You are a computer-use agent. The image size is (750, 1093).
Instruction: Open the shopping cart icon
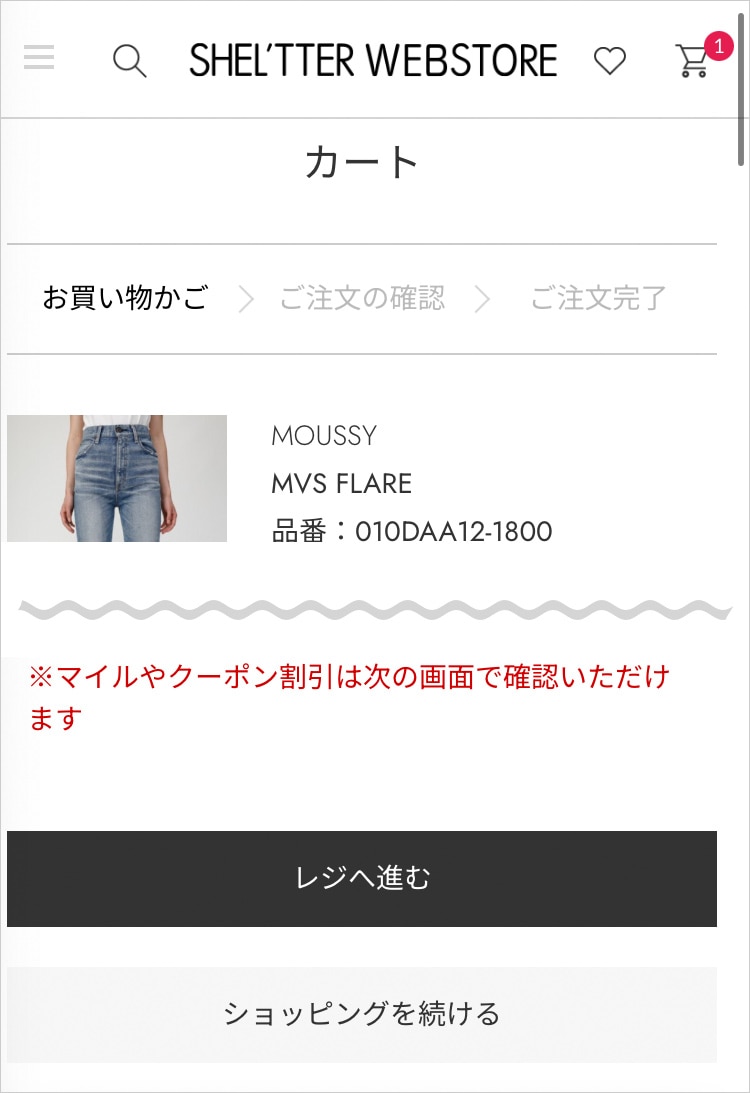coord(694,61)
